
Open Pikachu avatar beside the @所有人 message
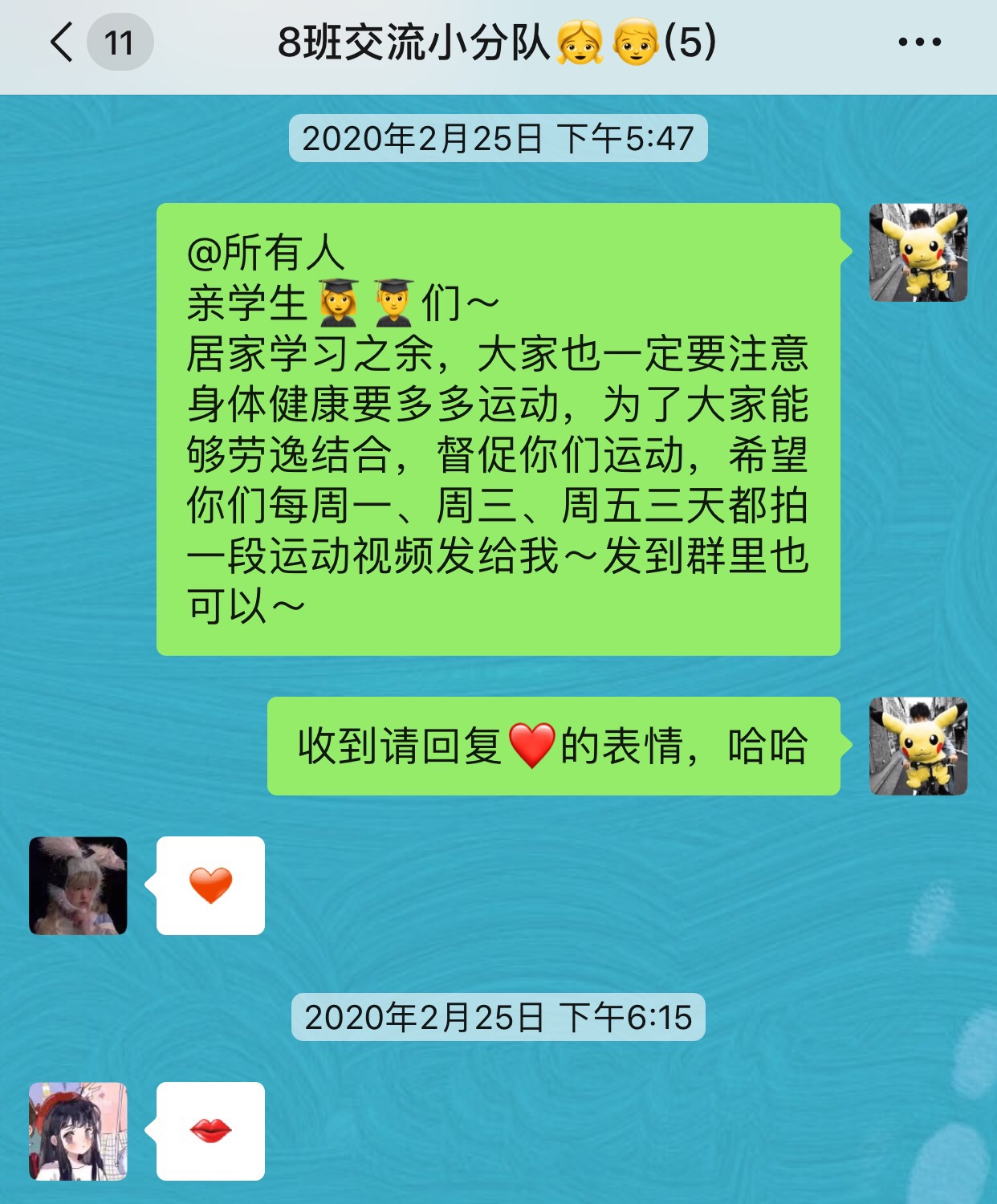point(918,253)
